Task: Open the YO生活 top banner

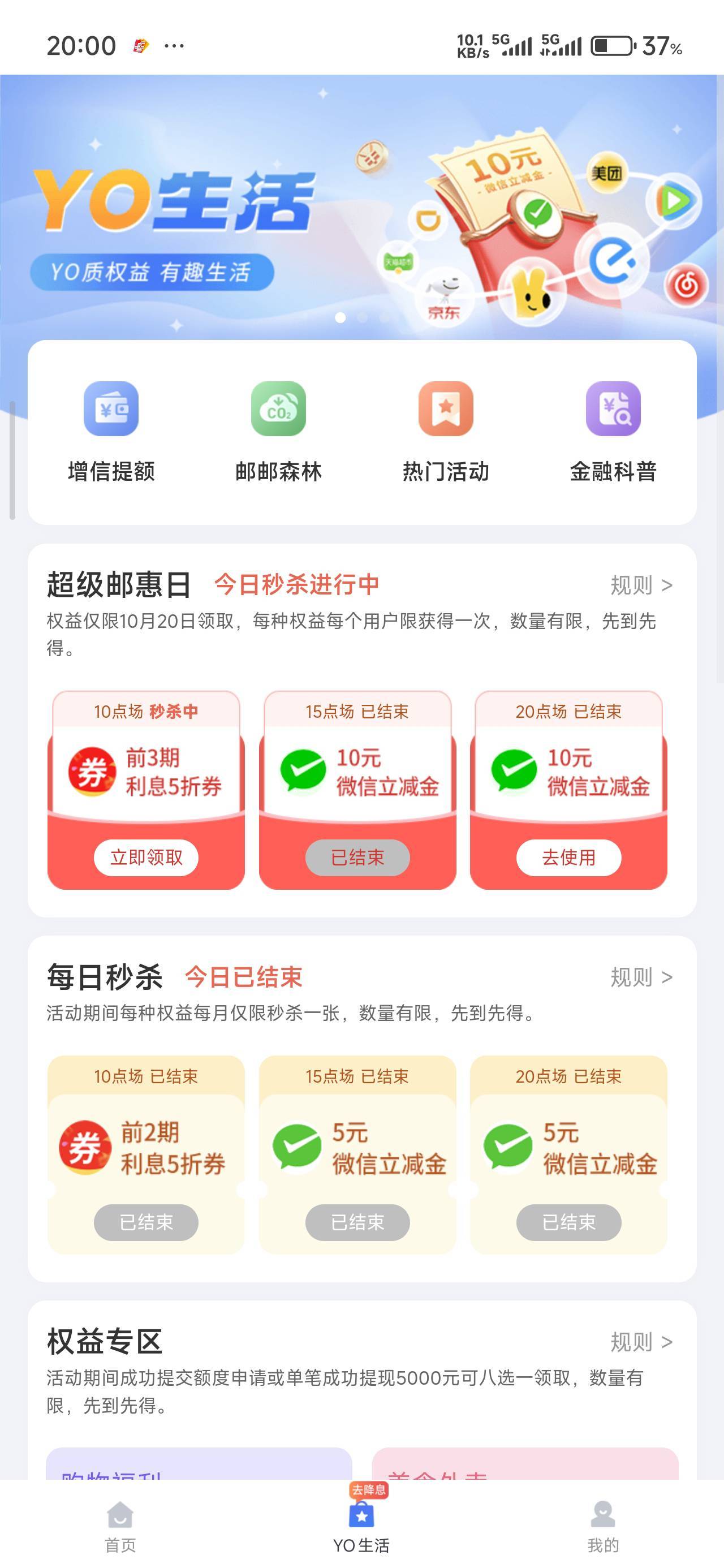Action: point(361,207)
